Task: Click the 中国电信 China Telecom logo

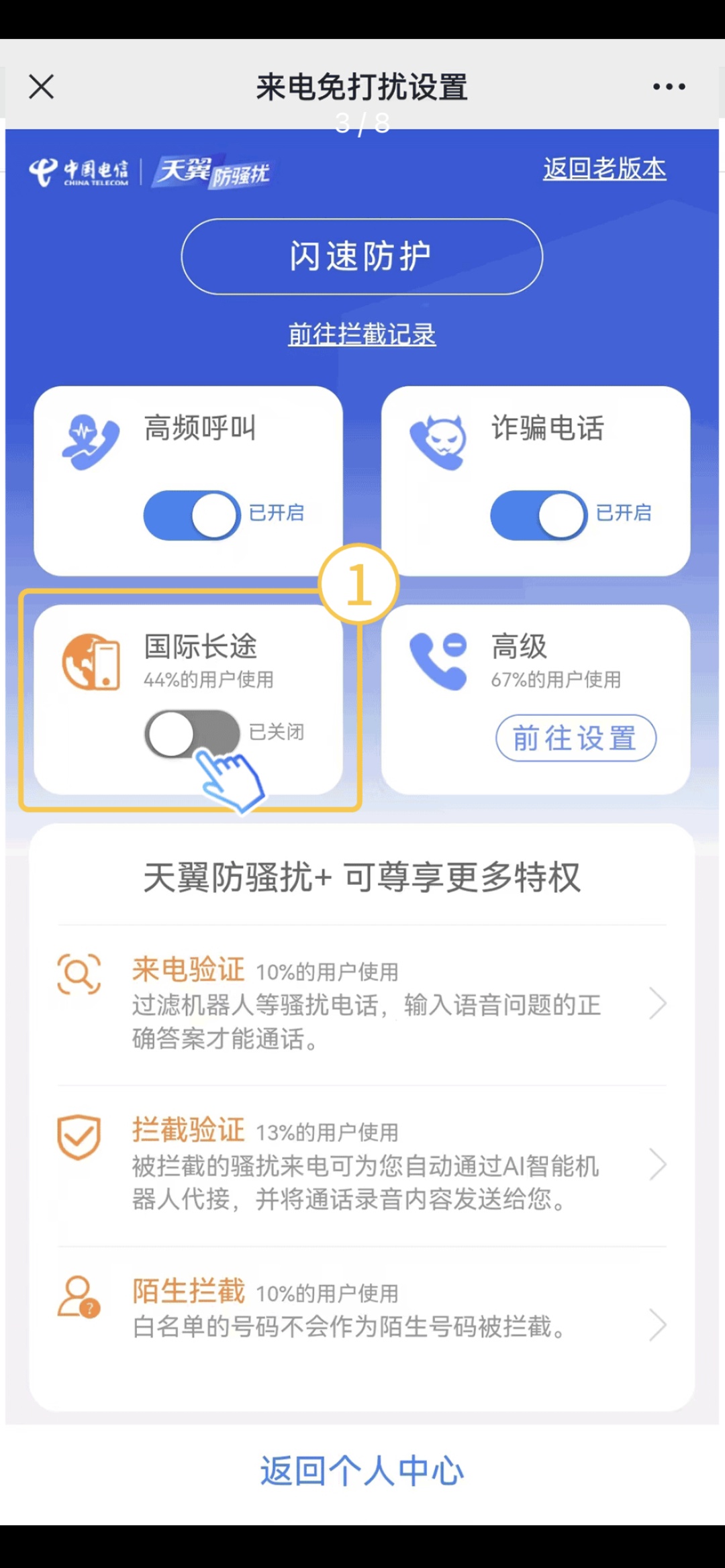Action: 81,171
